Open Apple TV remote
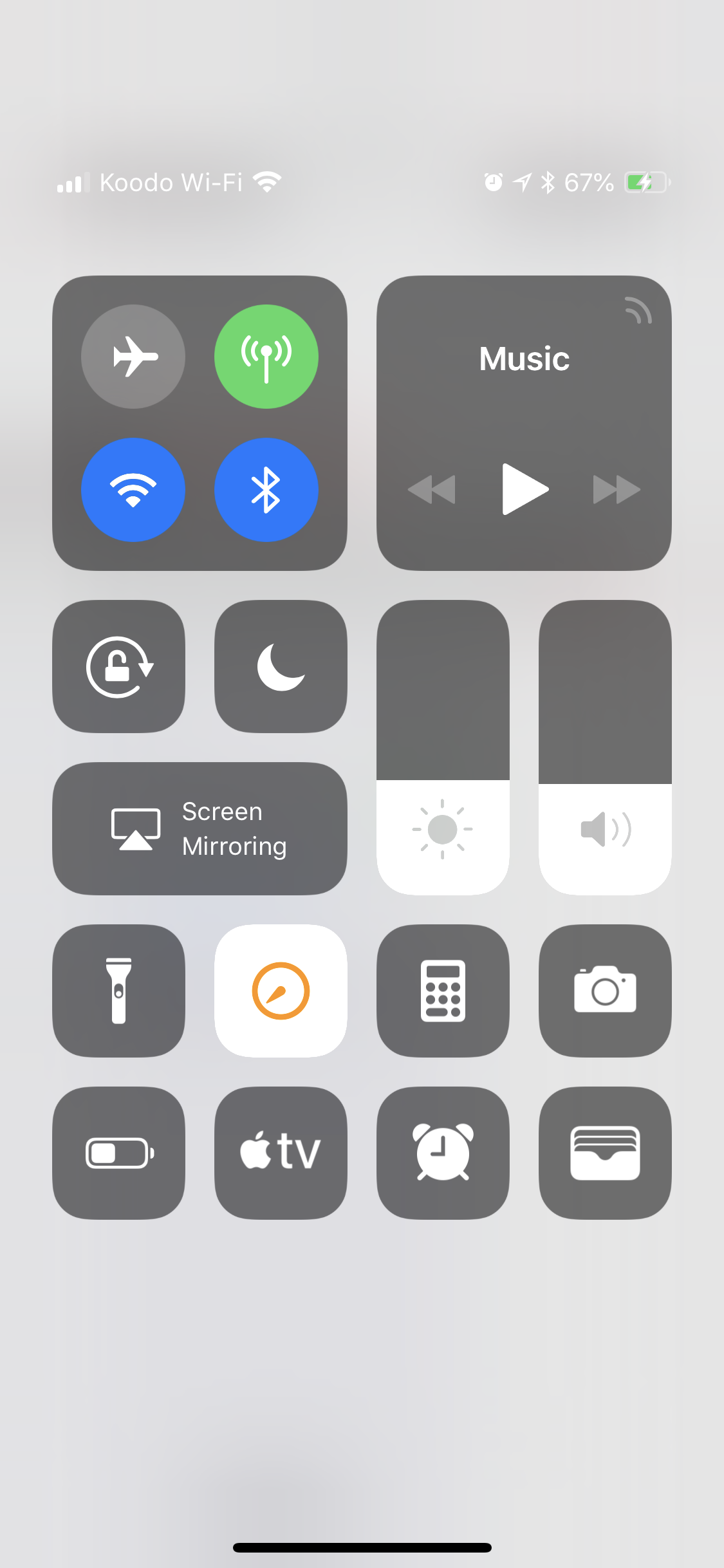The width and height of the screenshot is (724, 1568). tap(281, 1153)
